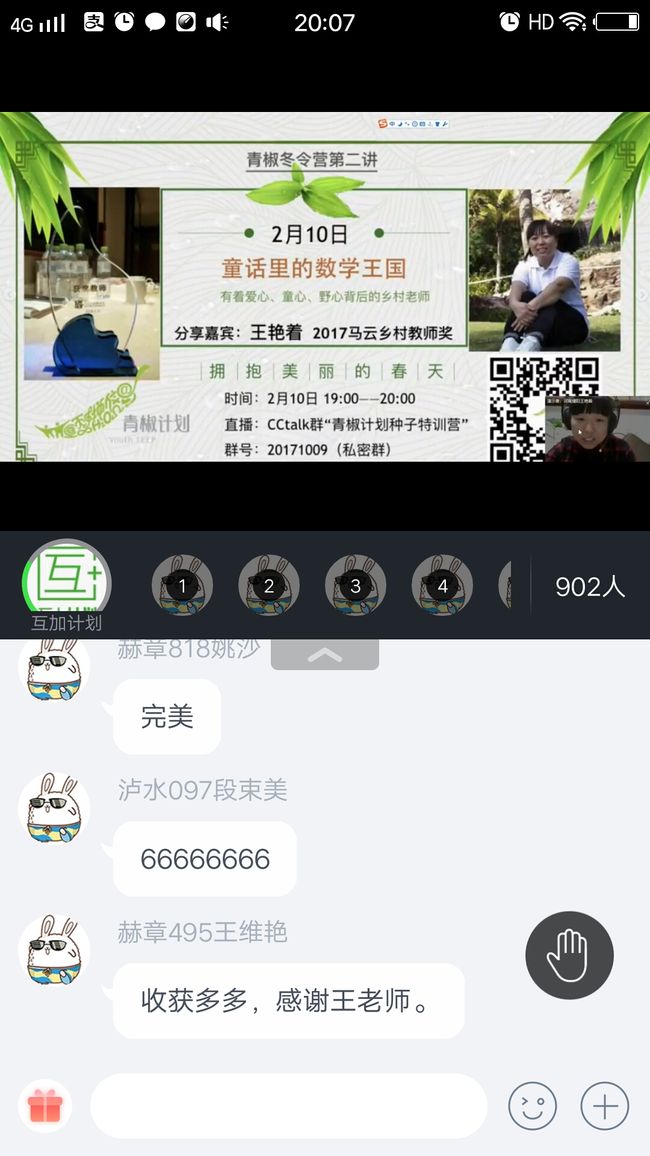Collapse the chat with the up chevron
The height and width of the screenshot is (1156, 650).
point(325,655)
